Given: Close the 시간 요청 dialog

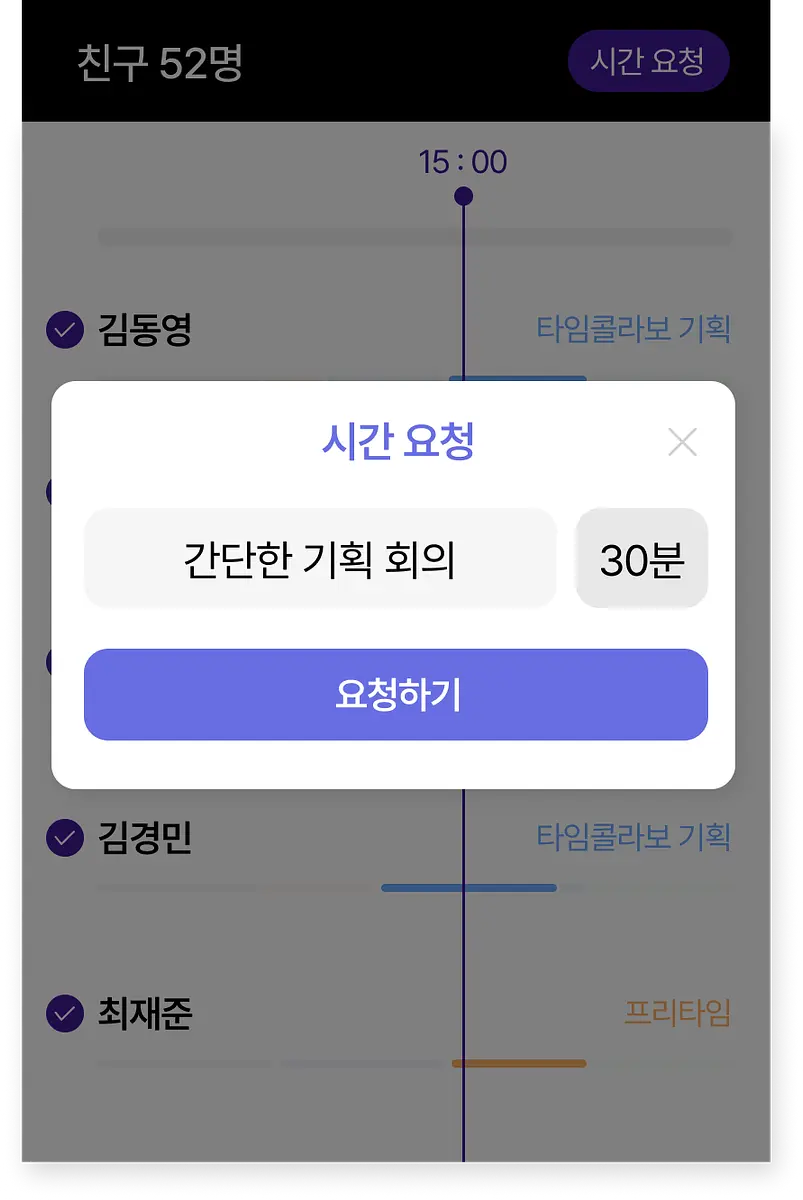Looking at the screenshot, I should click(x=682, y=441).
